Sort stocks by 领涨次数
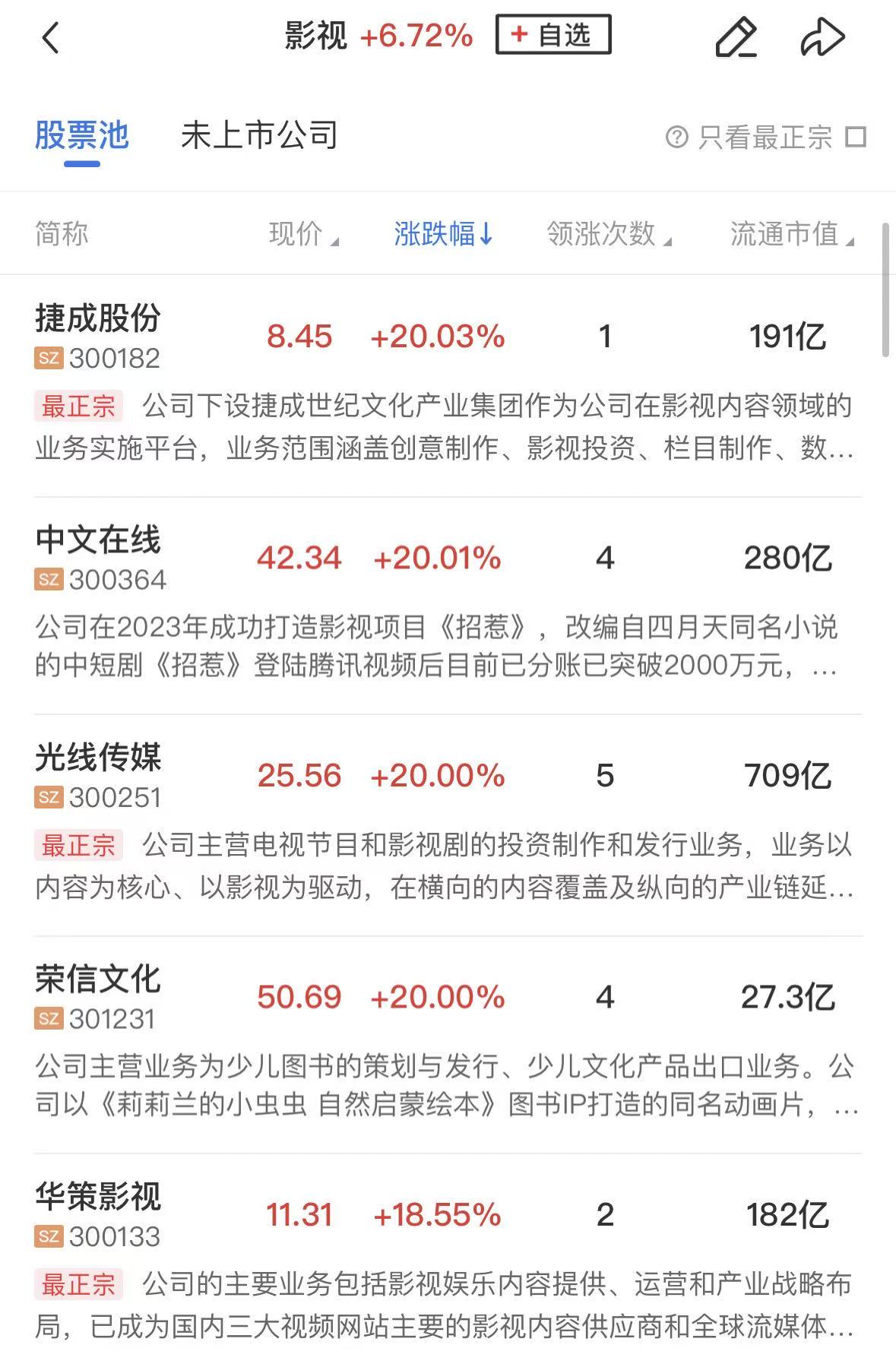The width and height of the screenshot is (896, 1367). pyautogui.click(x=608, y=234)
